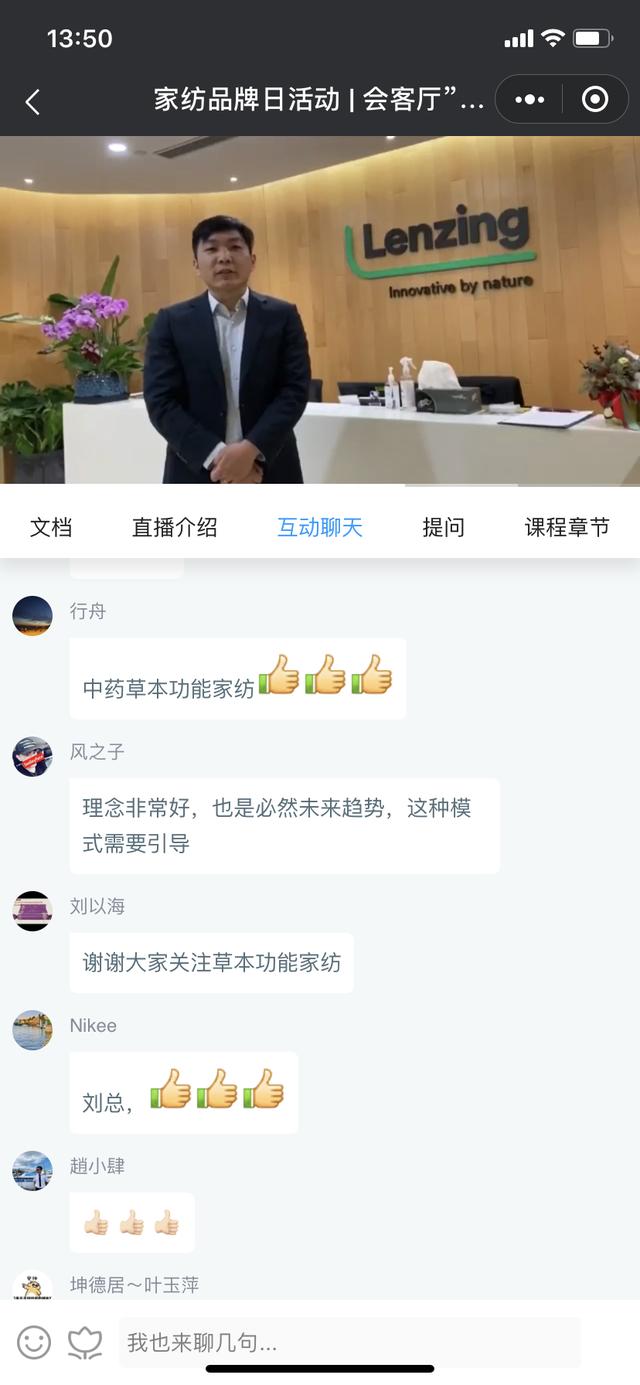Go back using the top-left arrow
640x1385 pixels.
[x=32, y=101]
